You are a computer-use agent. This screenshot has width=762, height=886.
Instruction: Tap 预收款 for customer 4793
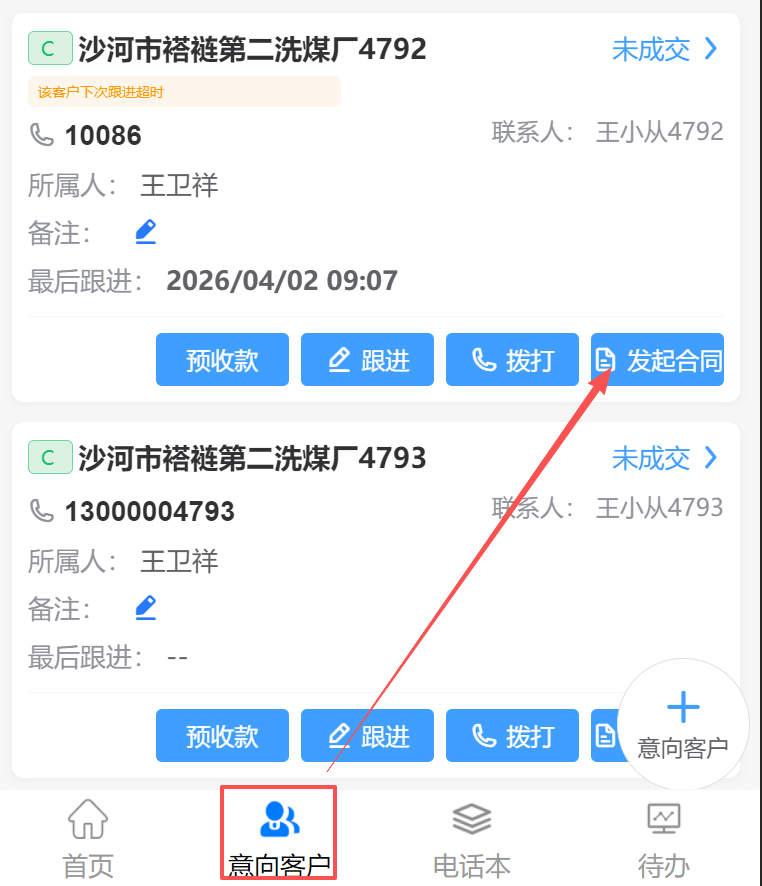222,735
